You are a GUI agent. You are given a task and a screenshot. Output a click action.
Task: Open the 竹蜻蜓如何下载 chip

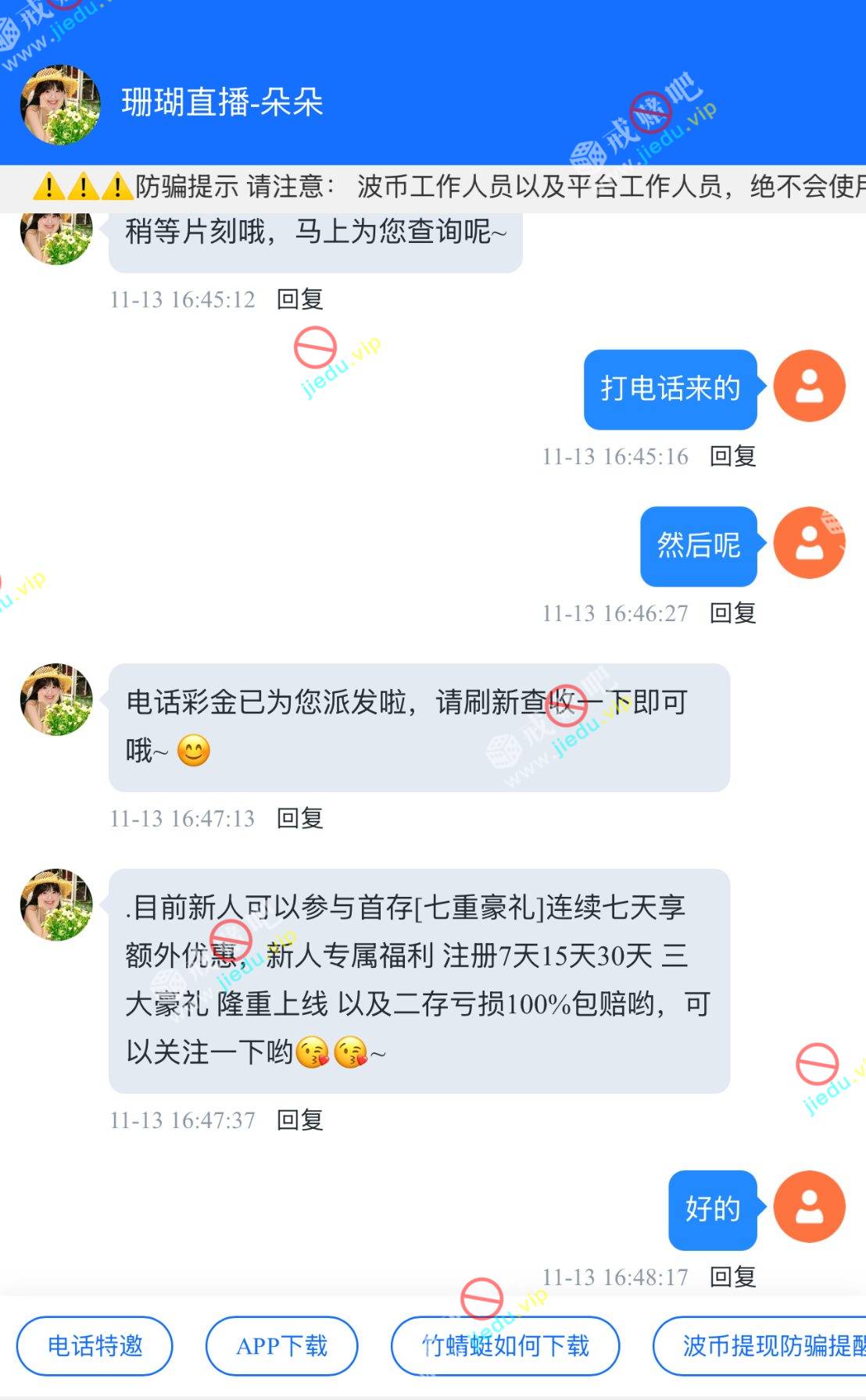click(505, 1345)
